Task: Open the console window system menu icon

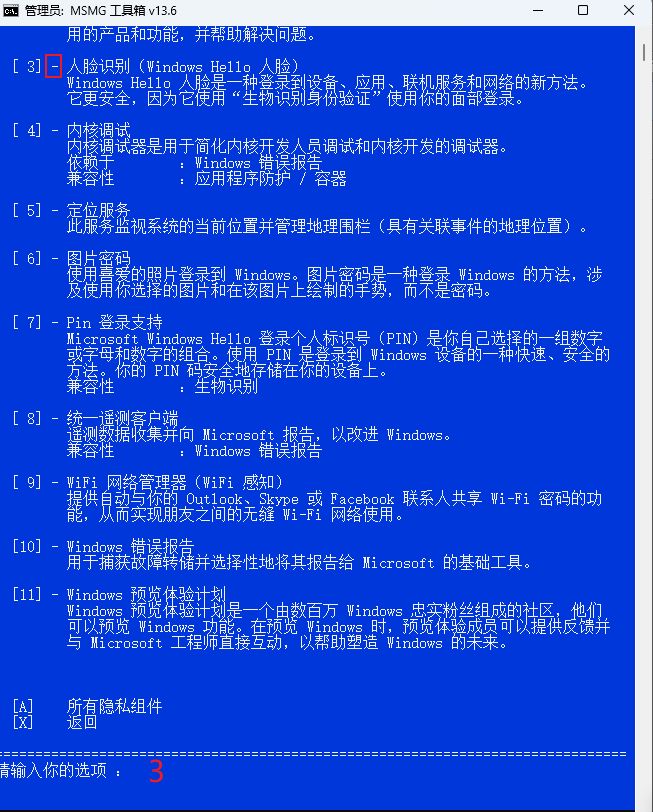Action: point(11,10)
